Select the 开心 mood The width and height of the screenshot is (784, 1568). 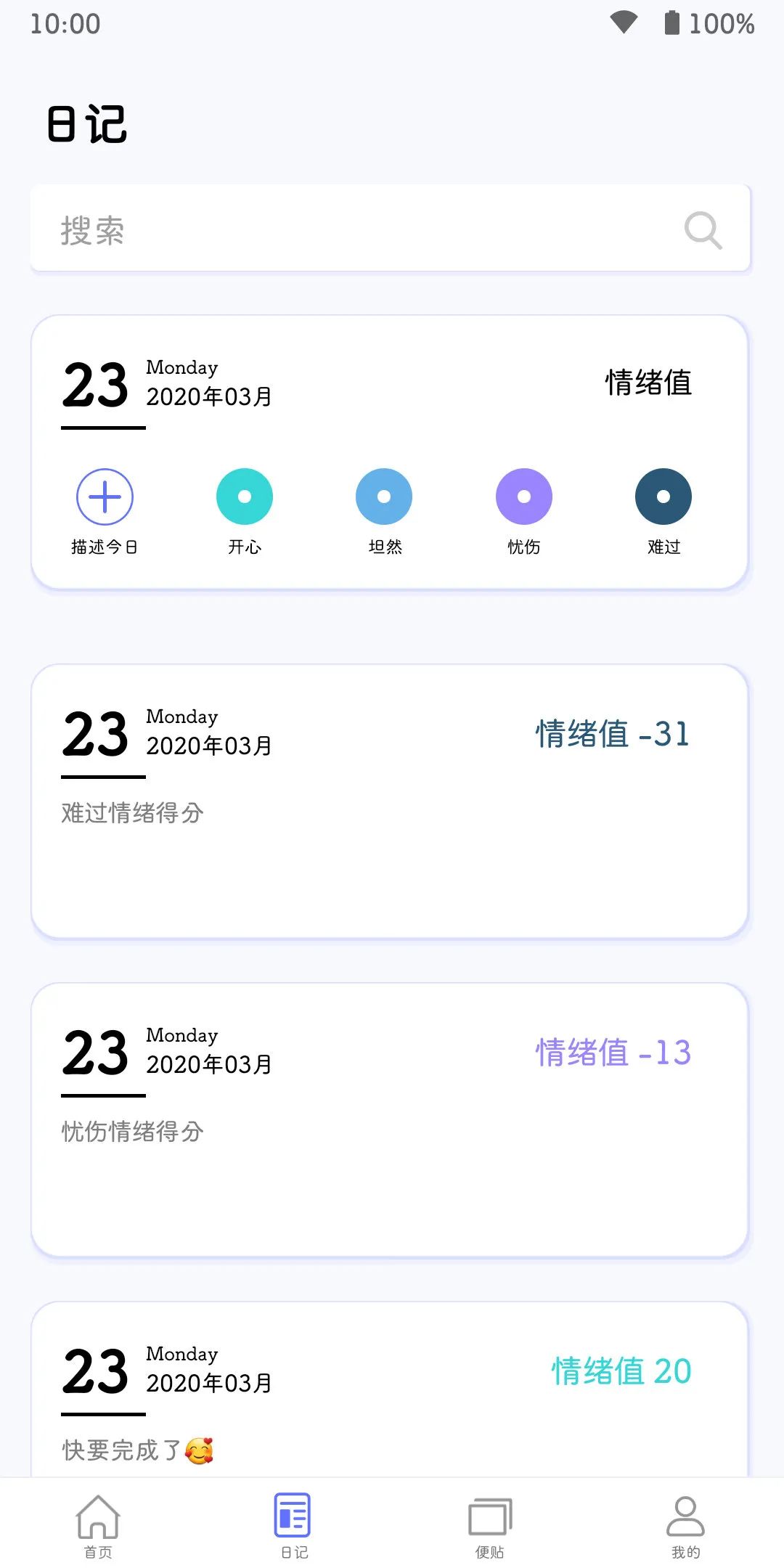(245, 497)
